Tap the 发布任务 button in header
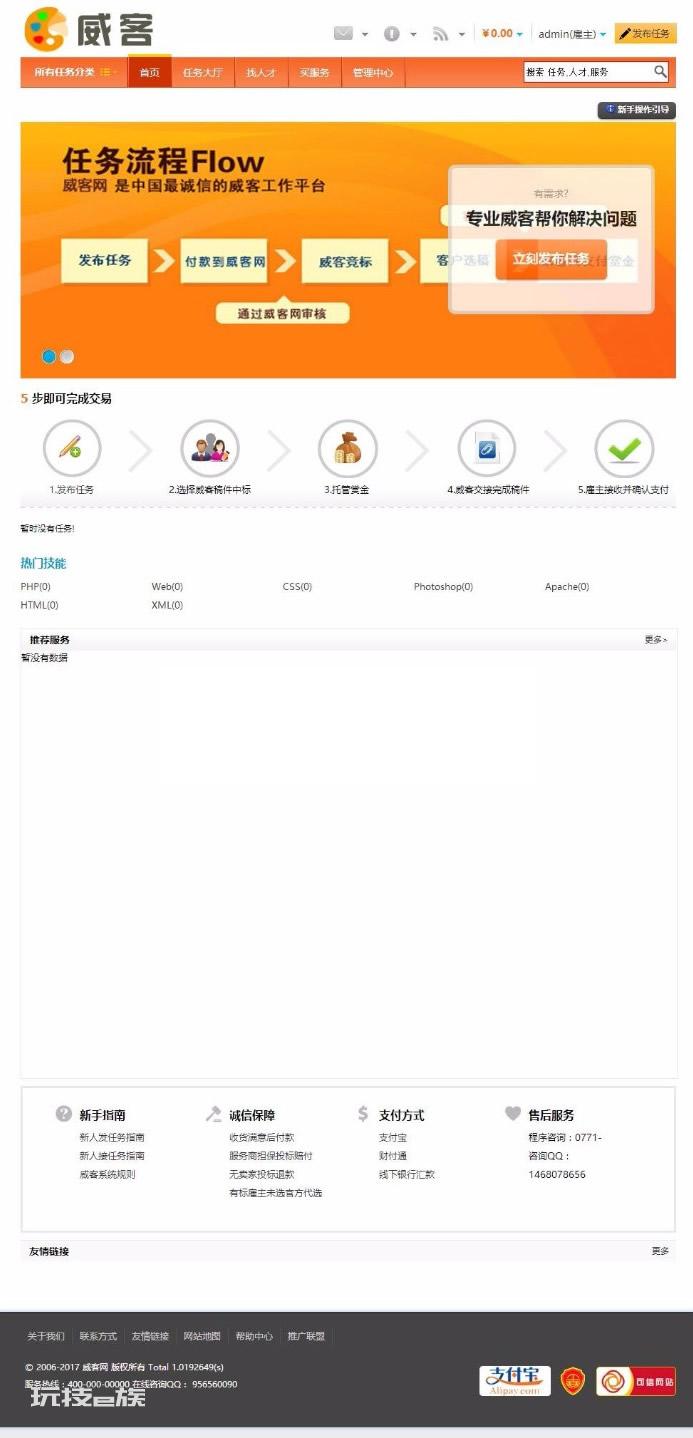Screen dimensions: 693x1438 pos(645,34)
